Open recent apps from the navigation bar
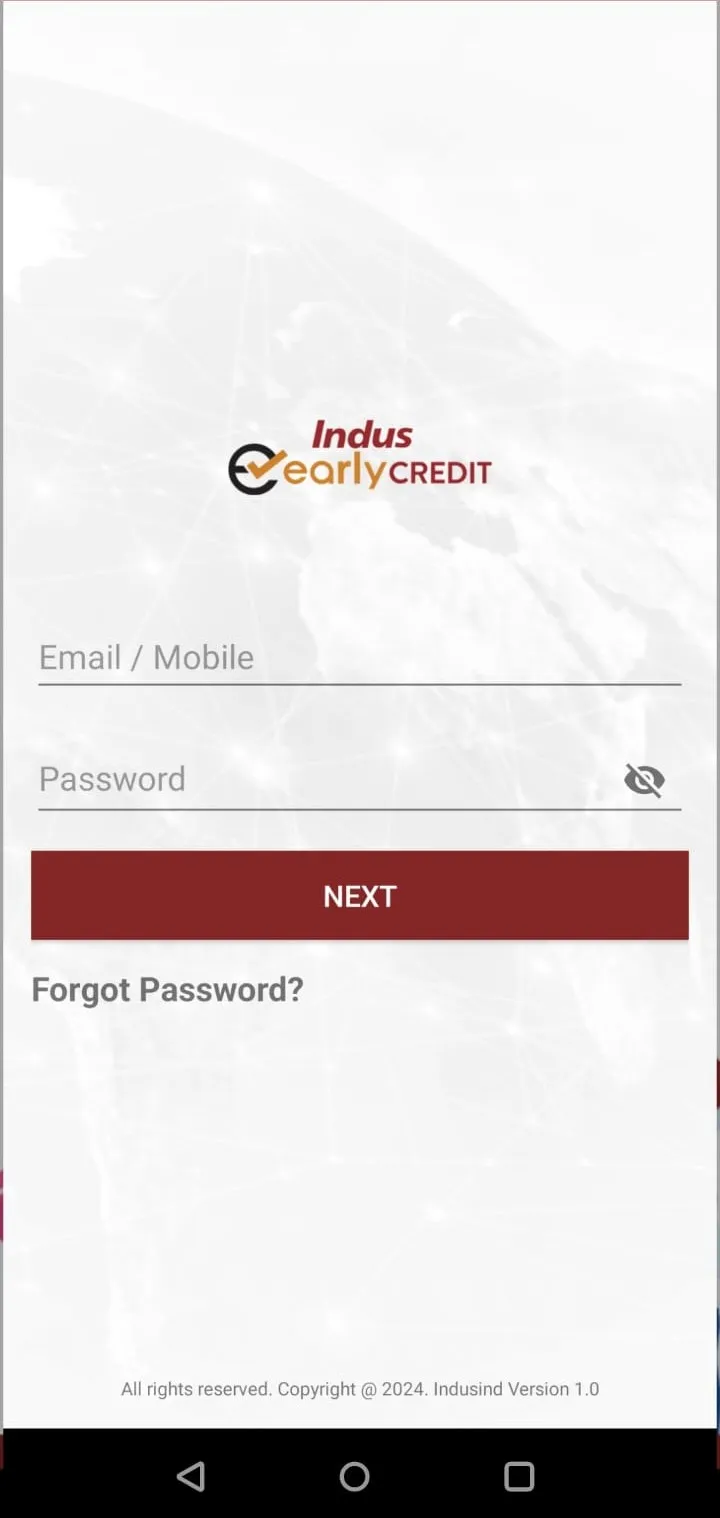The height and width of the screenshot is (1518, 720). click(x=519, y=1476)
